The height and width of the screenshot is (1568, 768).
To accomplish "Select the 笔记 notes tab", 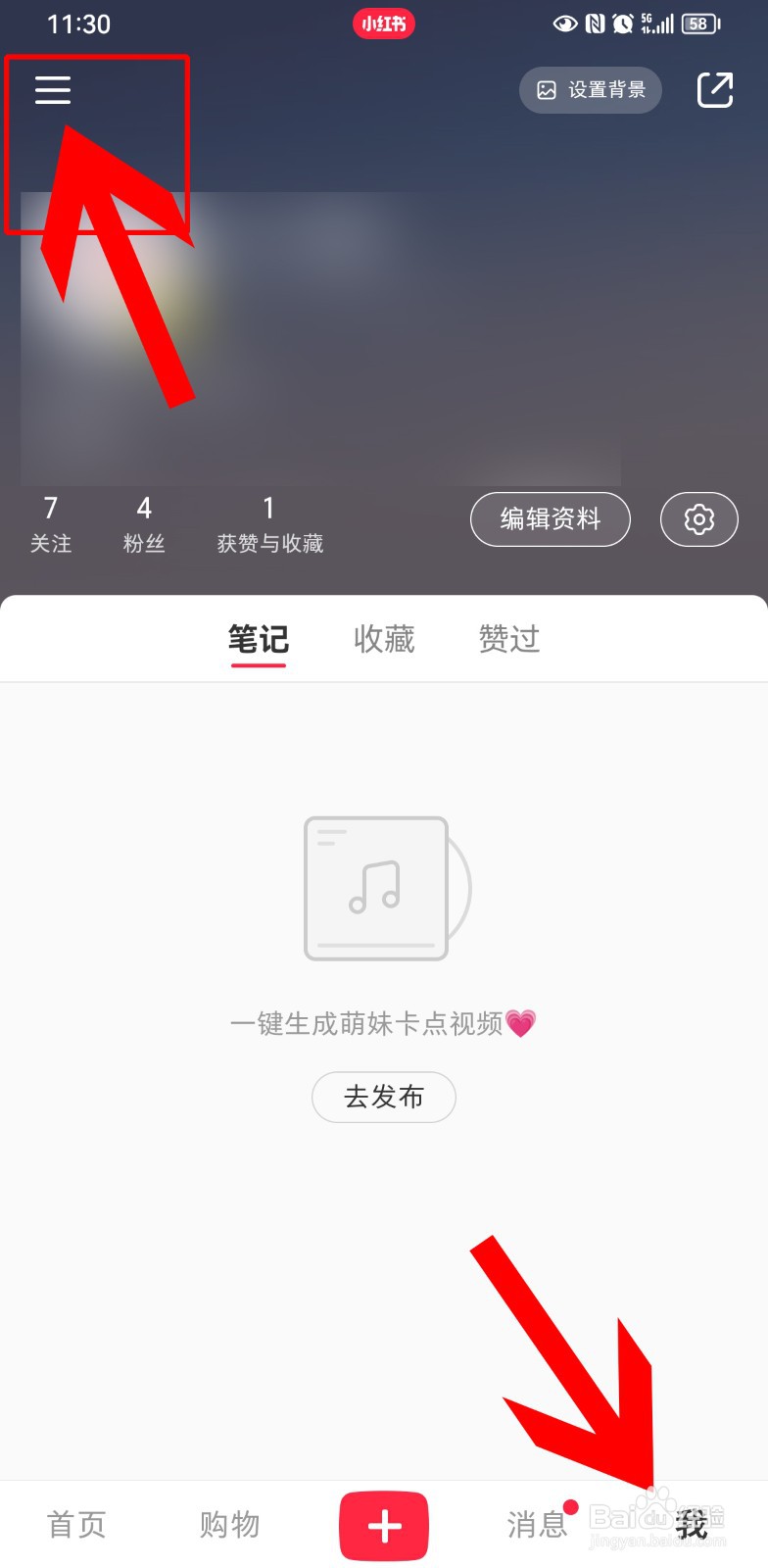I will click(x=258, y=639).
